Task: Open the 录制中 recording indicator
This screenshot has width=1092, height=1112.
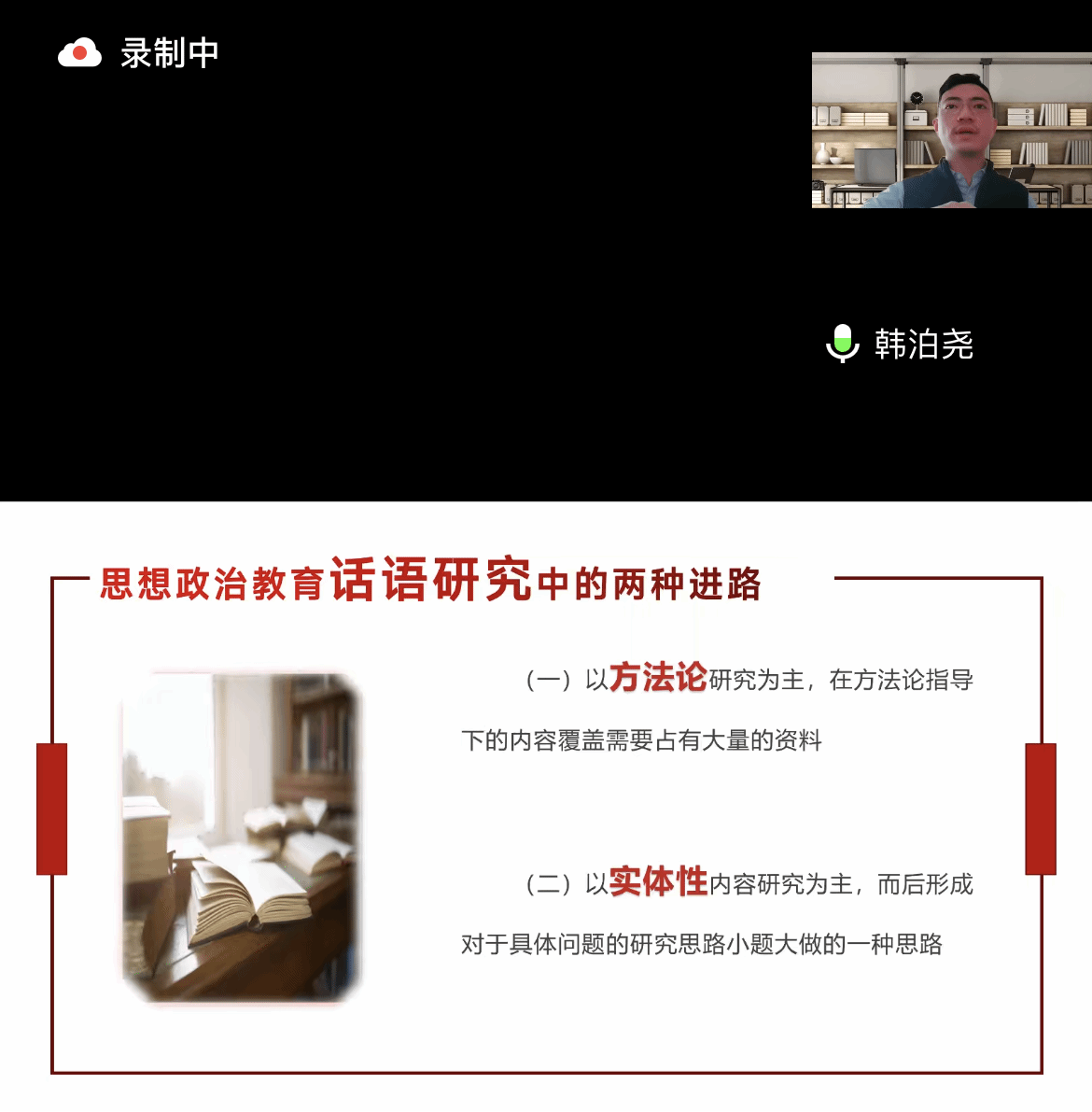Action: pyautogui.click(x=138, y=53)
